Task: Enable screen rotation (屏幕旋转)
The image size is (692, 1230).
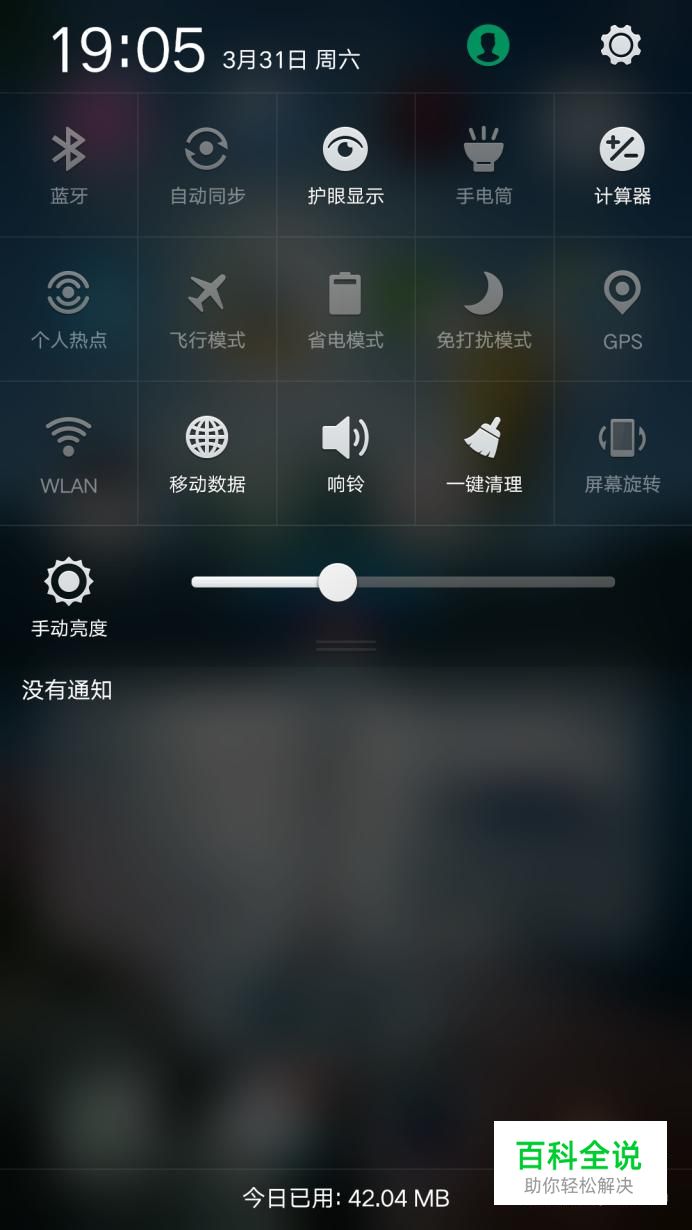Action: click(623, 454)
